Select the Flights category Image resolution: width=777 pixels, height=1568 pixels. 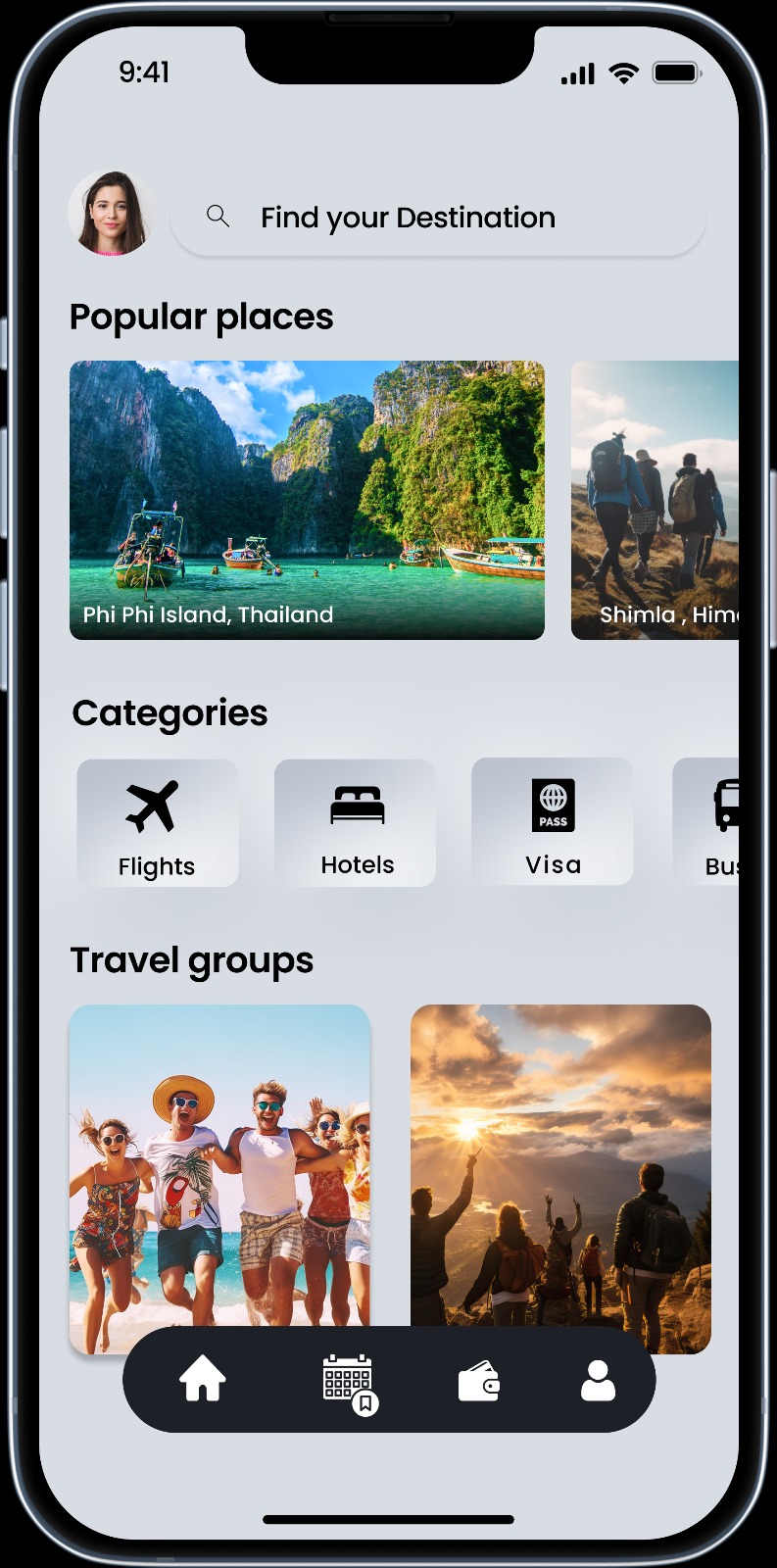[x=158, y=823]
